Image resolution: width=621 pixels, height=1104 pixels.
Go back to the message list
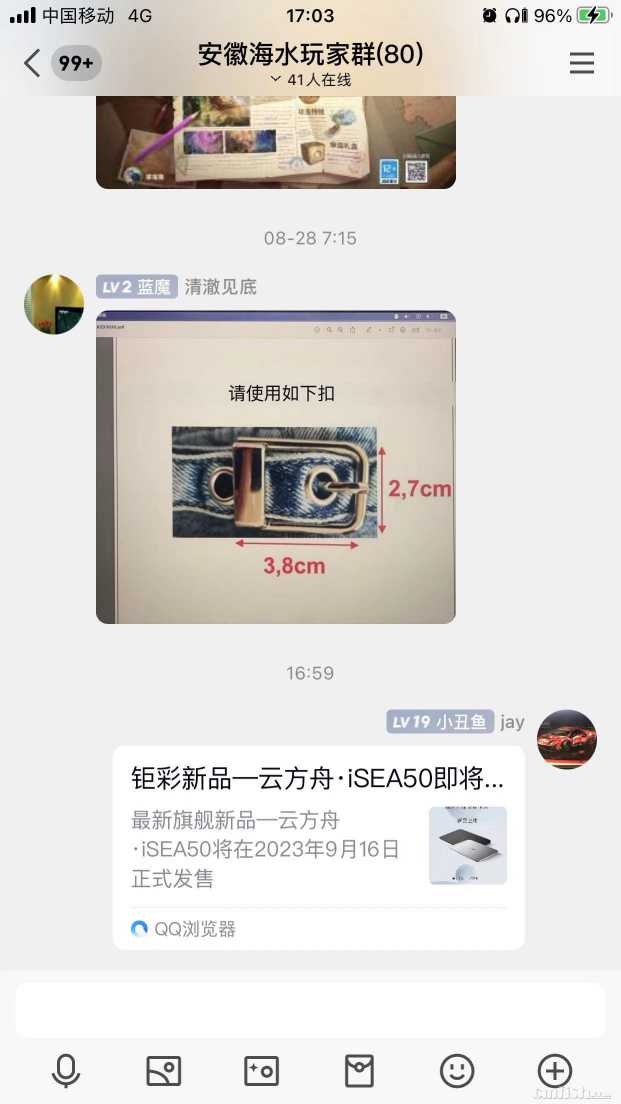32,63
